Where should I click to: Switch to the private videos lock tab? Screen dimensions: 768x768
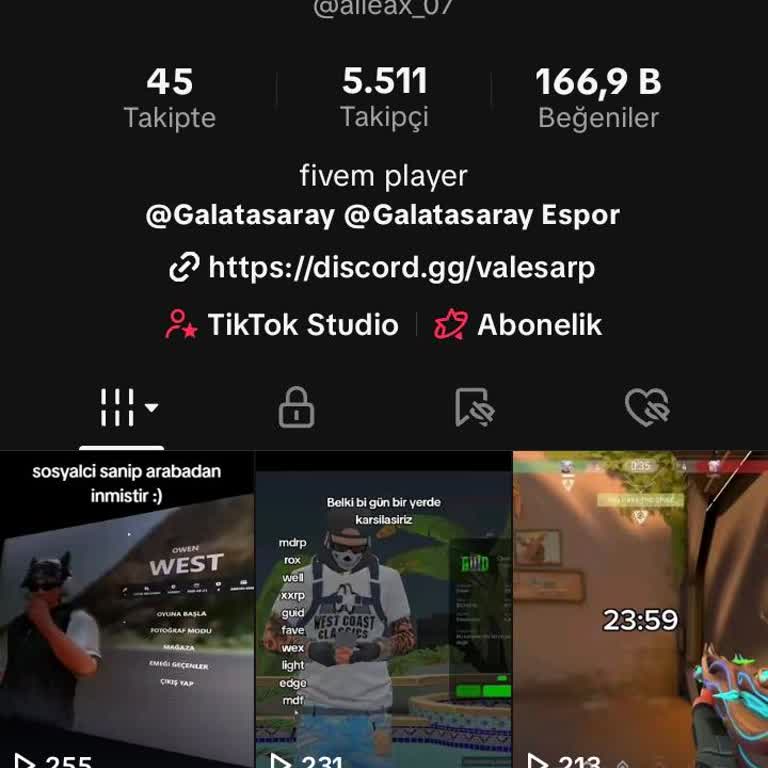tap(296, 408)
